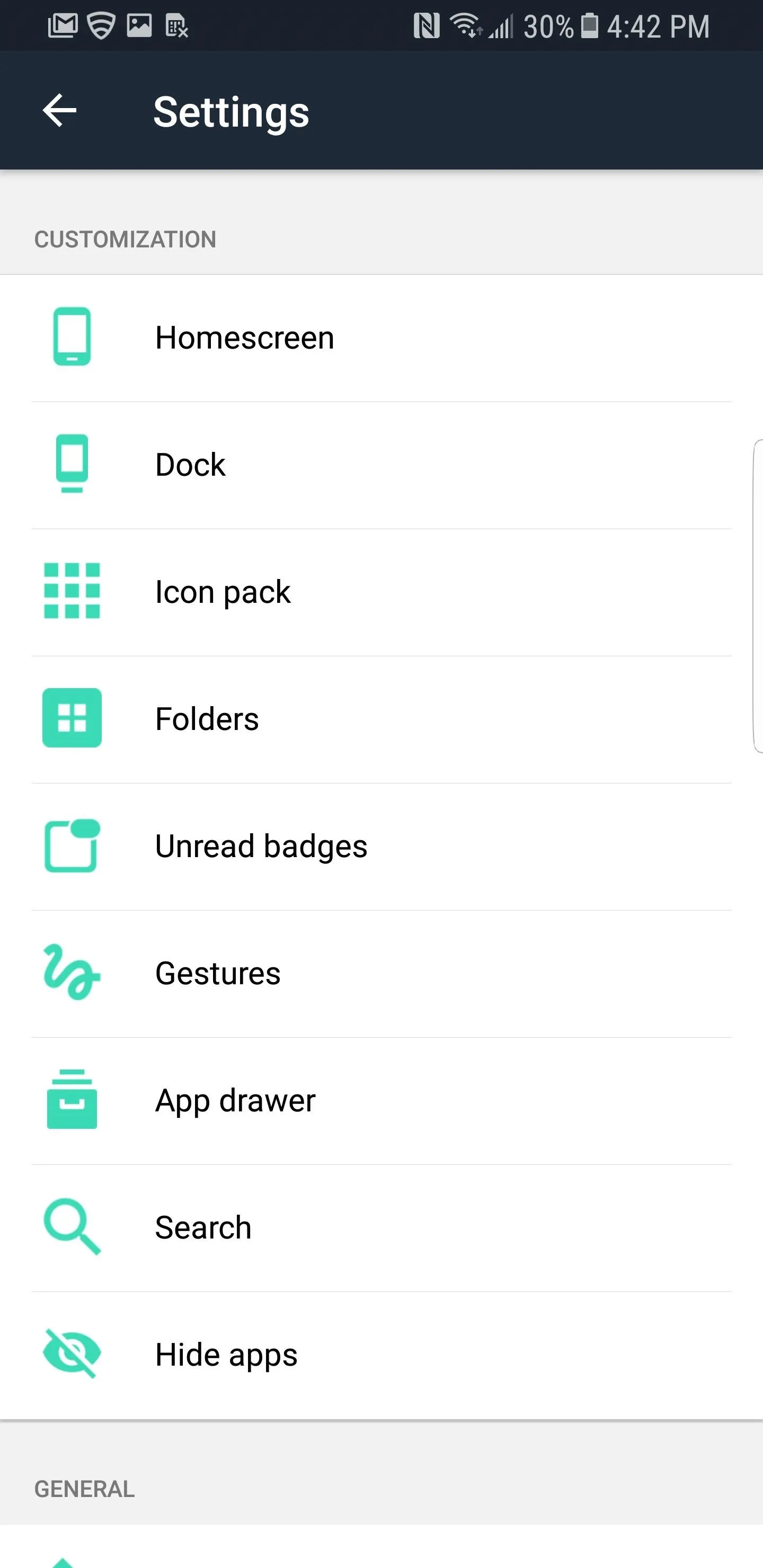
Task: Open Hide apps option
Action: click(381, 1356)
